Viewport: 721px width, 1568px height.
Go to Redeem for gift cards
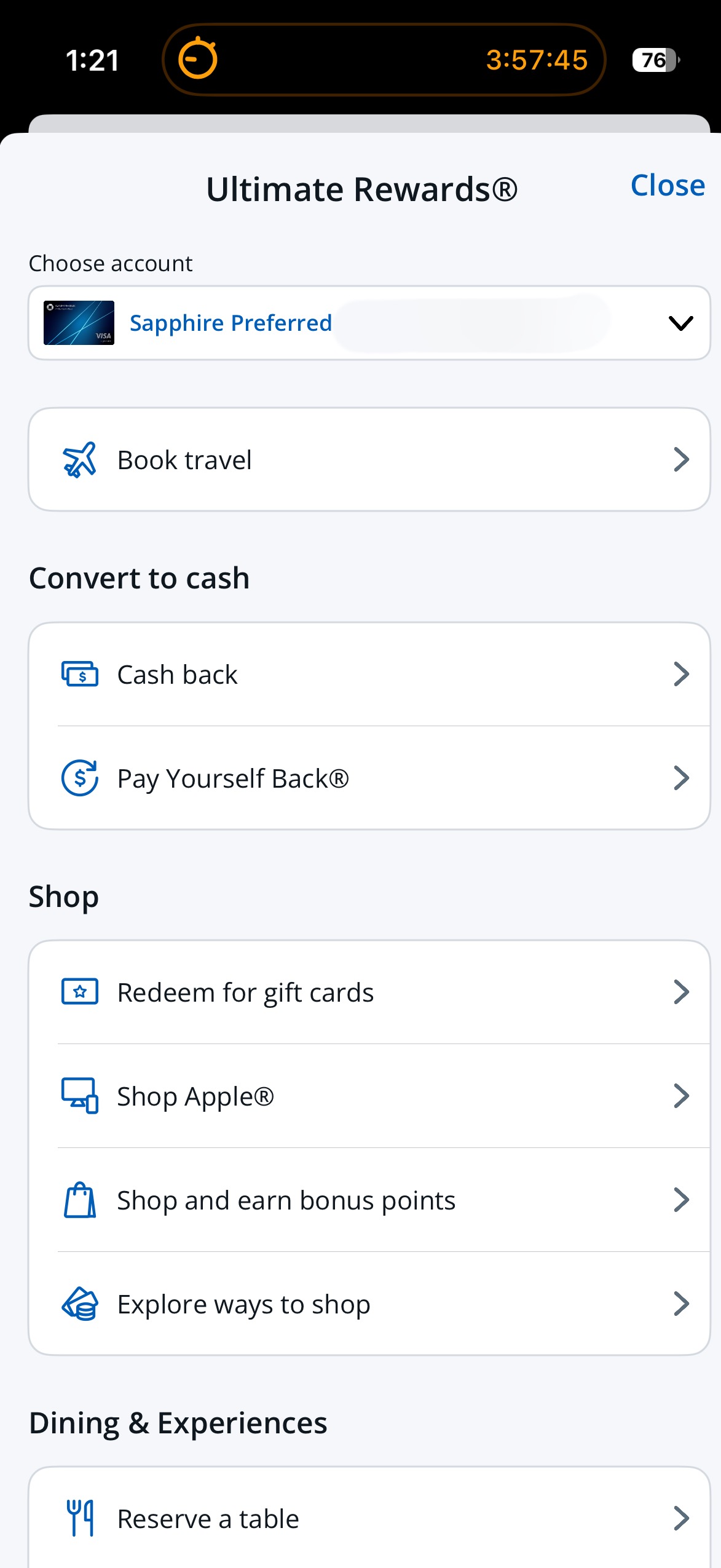tap(369, 992)
